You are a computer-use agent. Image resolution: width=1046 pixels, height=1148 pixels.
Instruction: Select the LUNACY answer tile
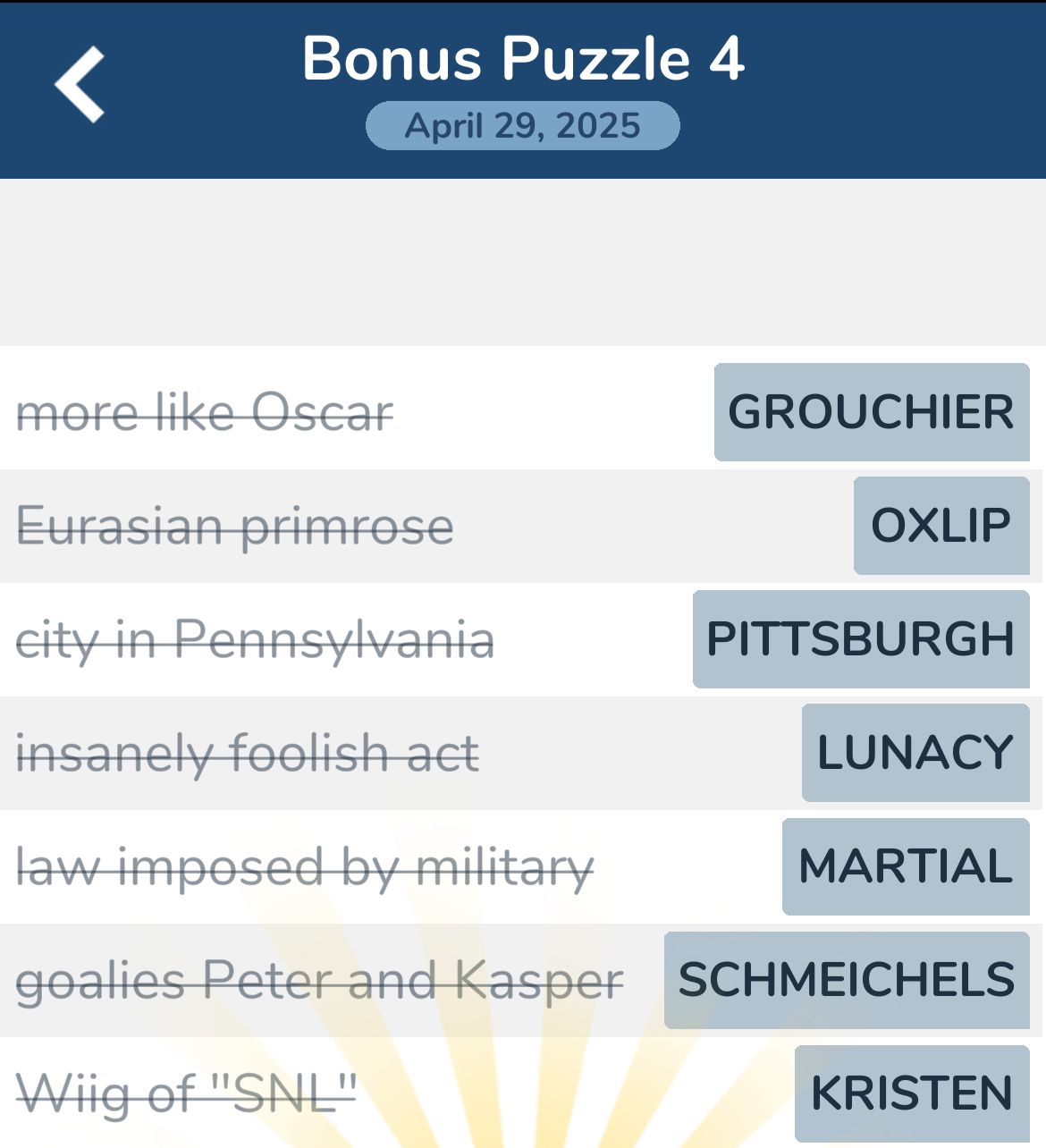(915, 752)
